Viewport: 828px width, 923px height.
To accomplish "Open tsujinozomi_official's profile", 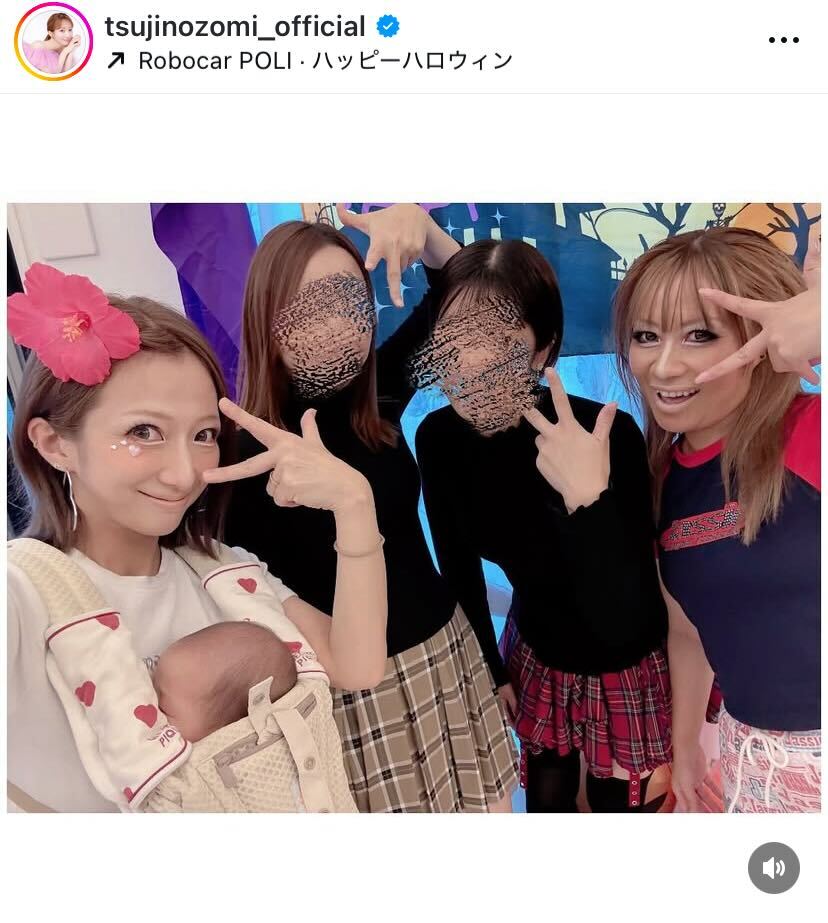I will coord(235,26).
